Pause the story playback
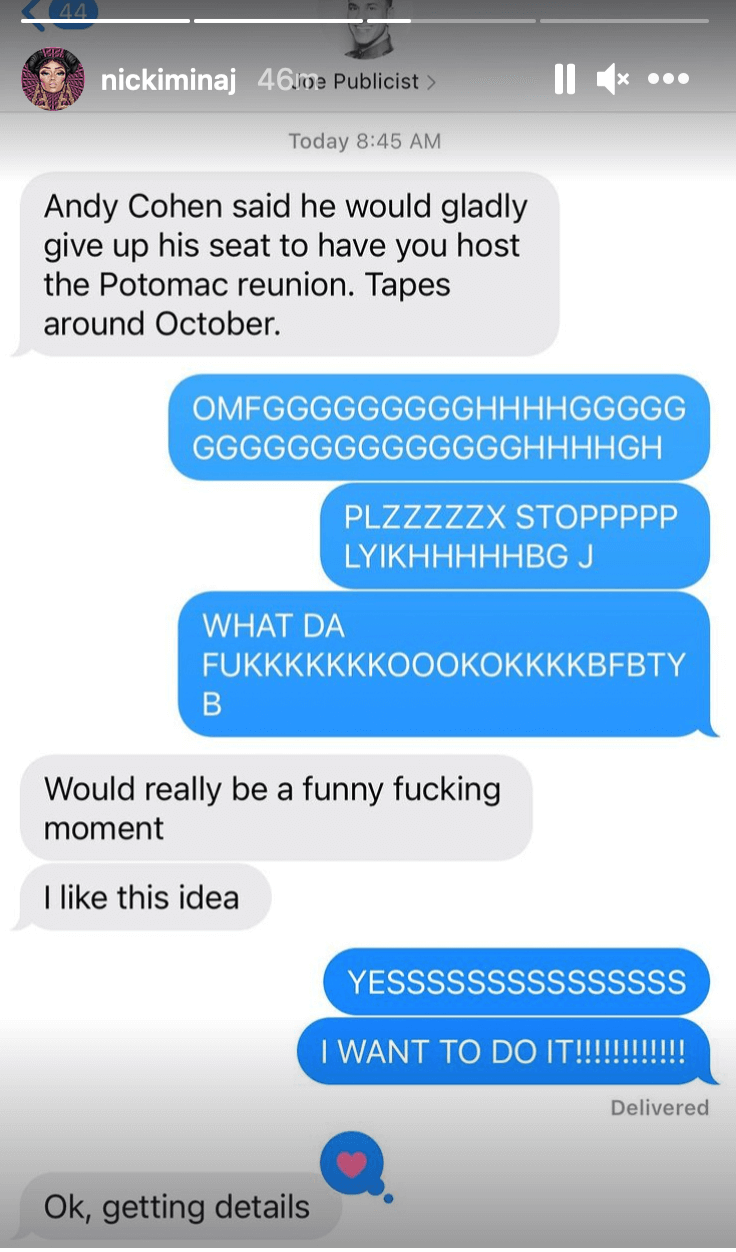 pos(565,79)
